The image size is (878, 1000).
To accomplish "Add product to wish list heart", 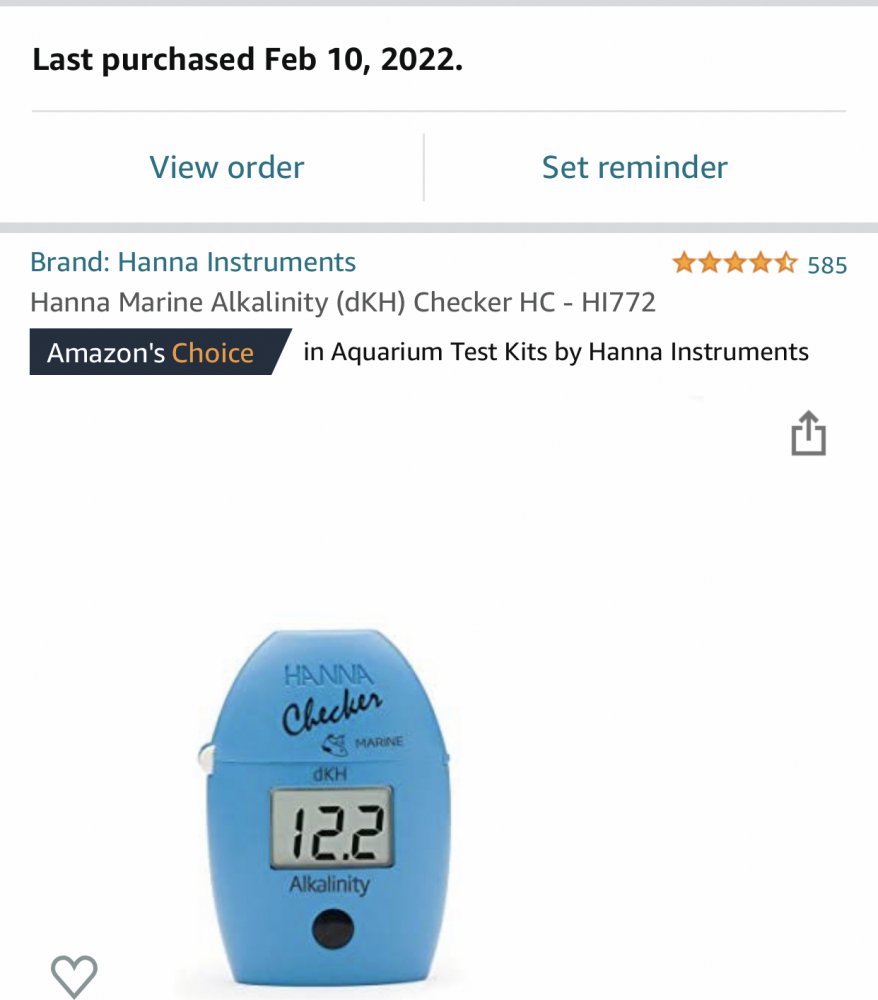I will [74, 974].
